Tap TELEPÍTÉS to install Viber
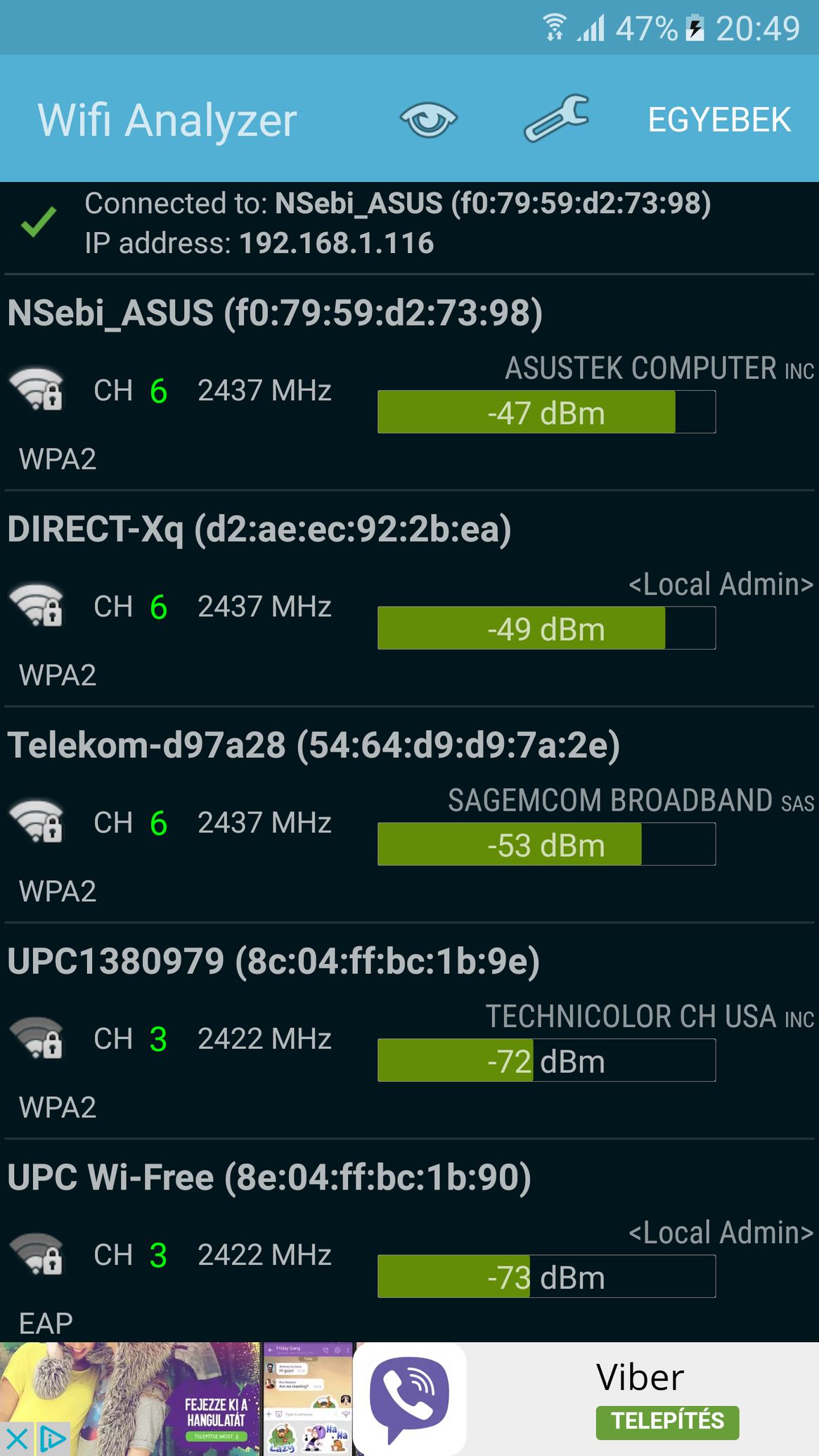This screenshot has width=819, height=1456. 667,1422
